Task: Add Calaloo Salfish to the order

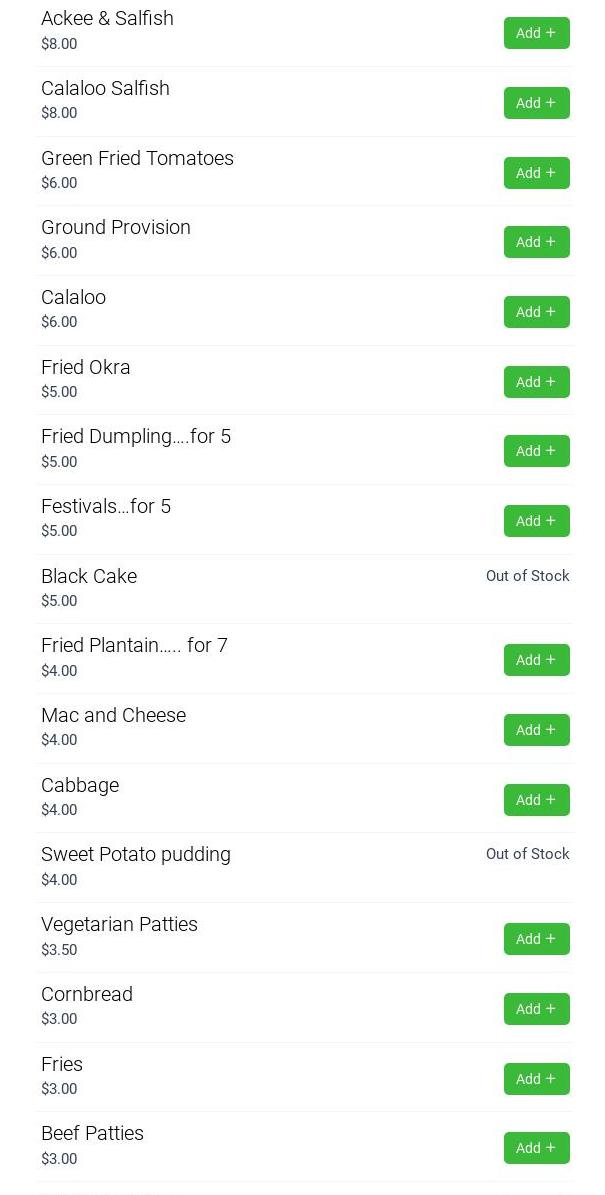Action: [536, 103]
